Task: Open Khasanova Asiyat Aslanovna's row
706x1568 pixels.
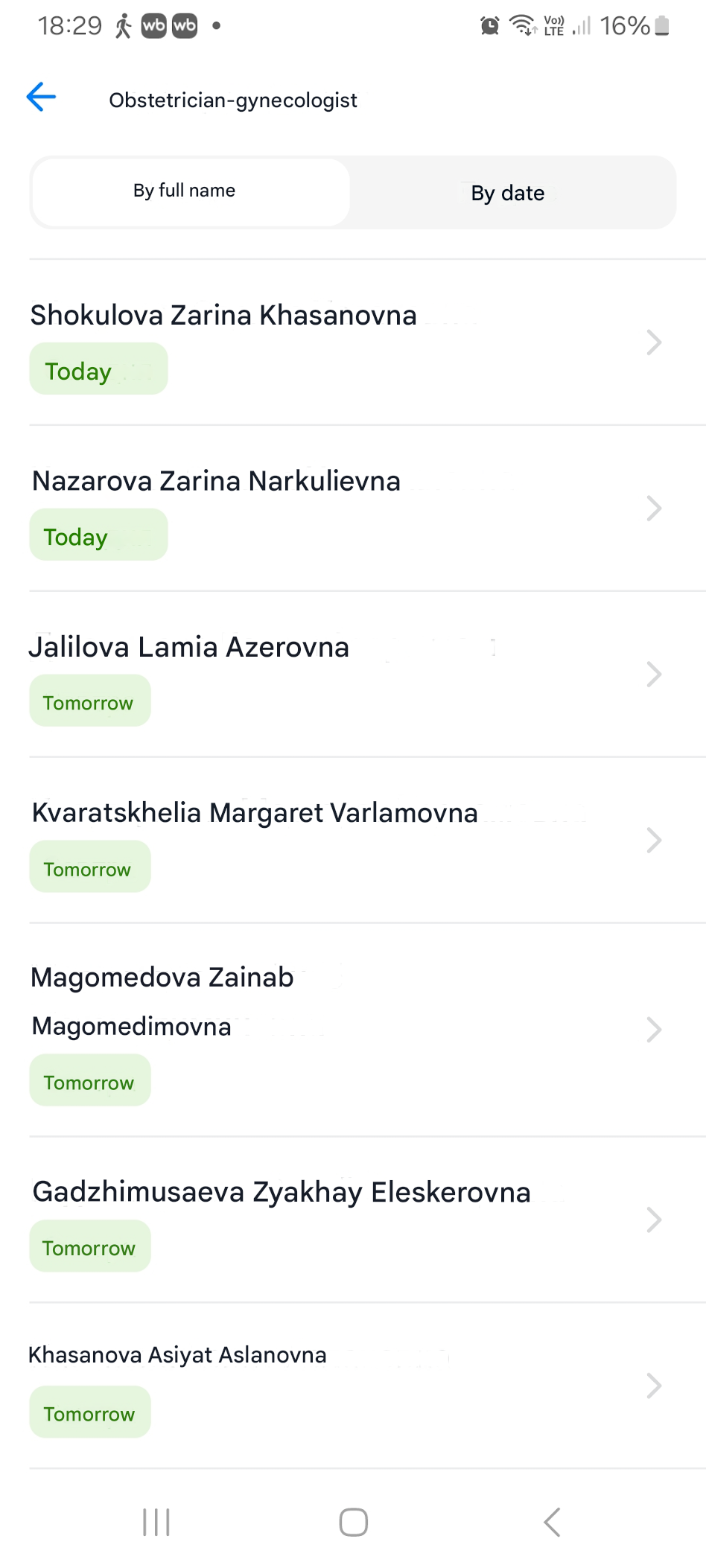Action: (x=353, y=1386)
